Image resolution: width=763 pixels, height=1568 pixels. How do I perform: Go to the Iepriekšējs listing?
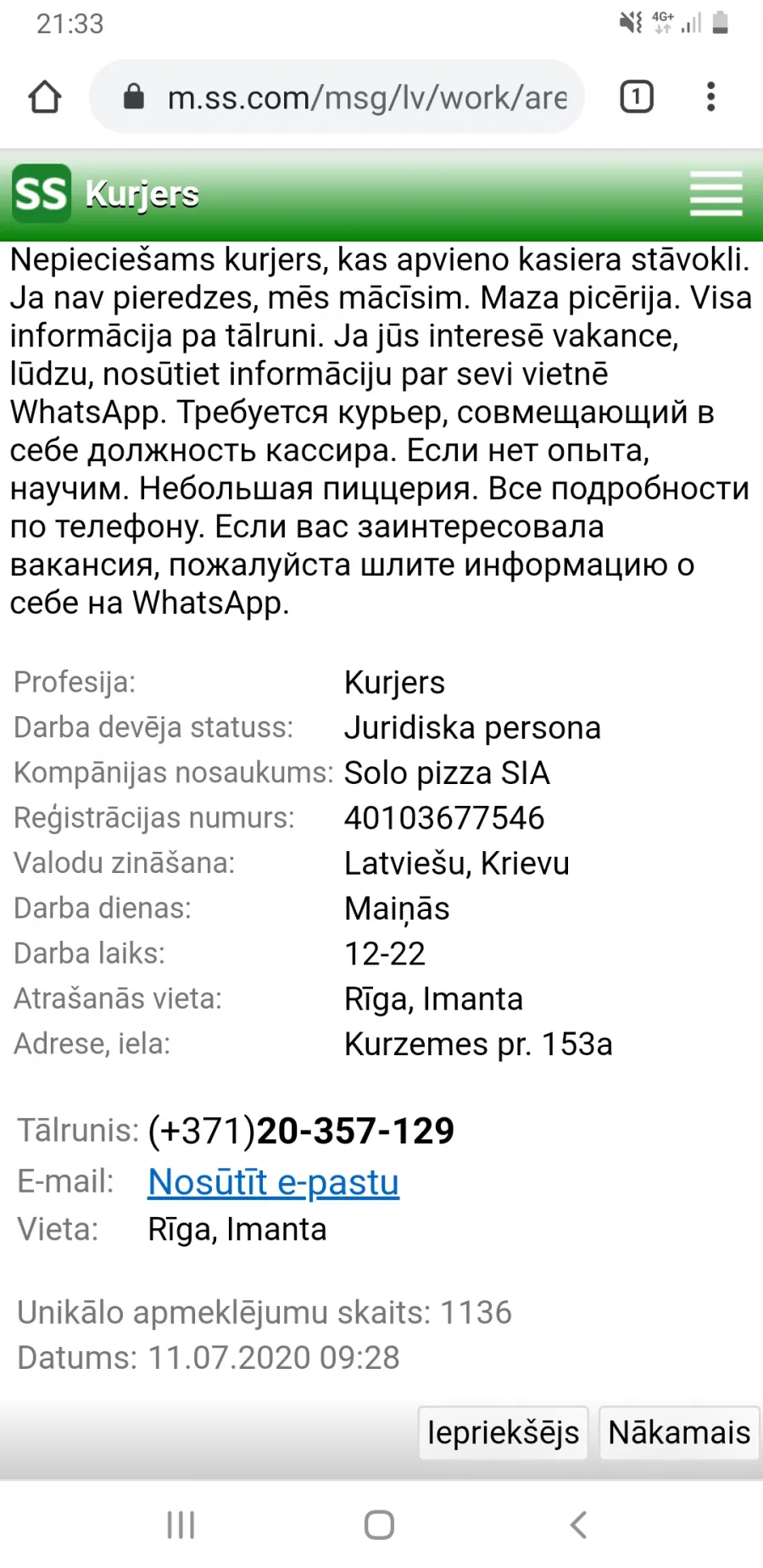[503, 1432]
